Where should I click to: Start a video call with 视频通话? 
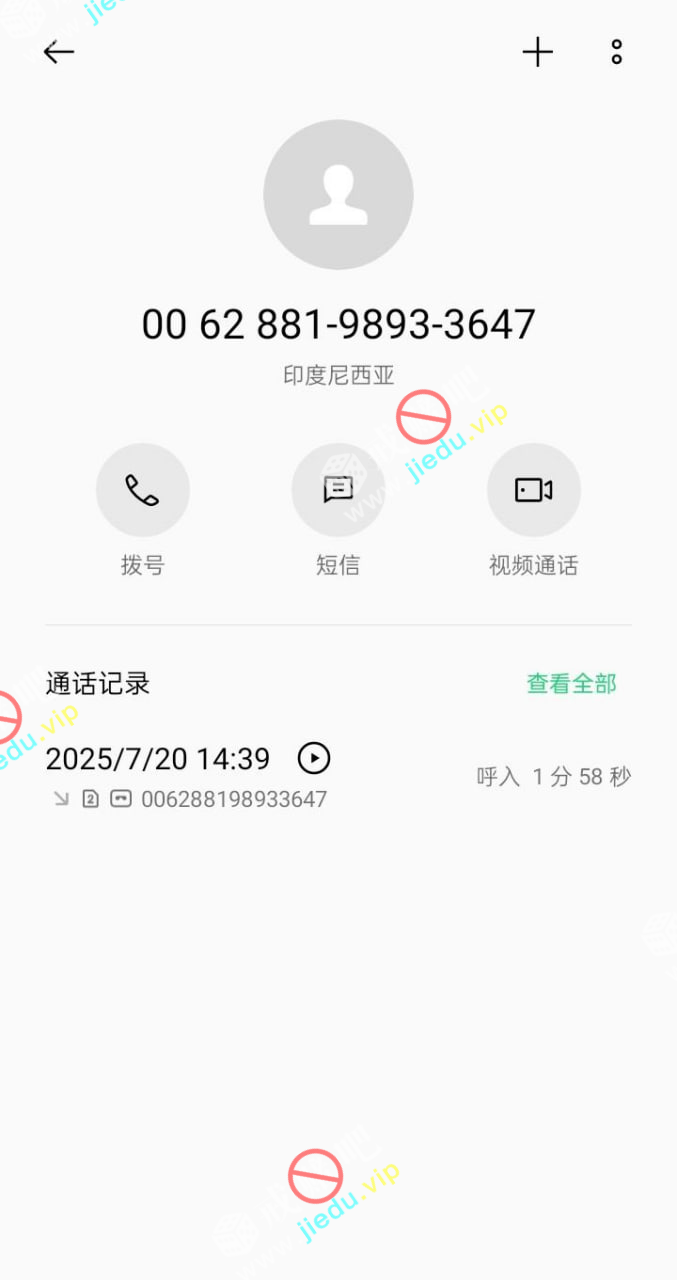(x=533, y=490)
